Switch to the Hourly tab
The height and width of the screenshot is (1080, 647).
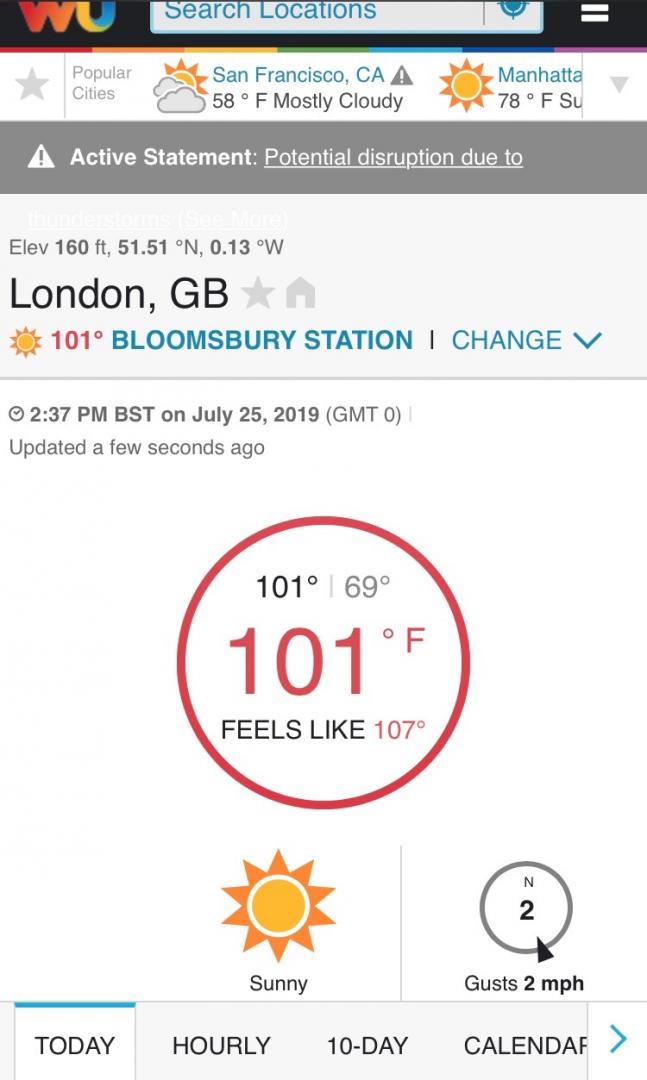tap(221, 1046)
